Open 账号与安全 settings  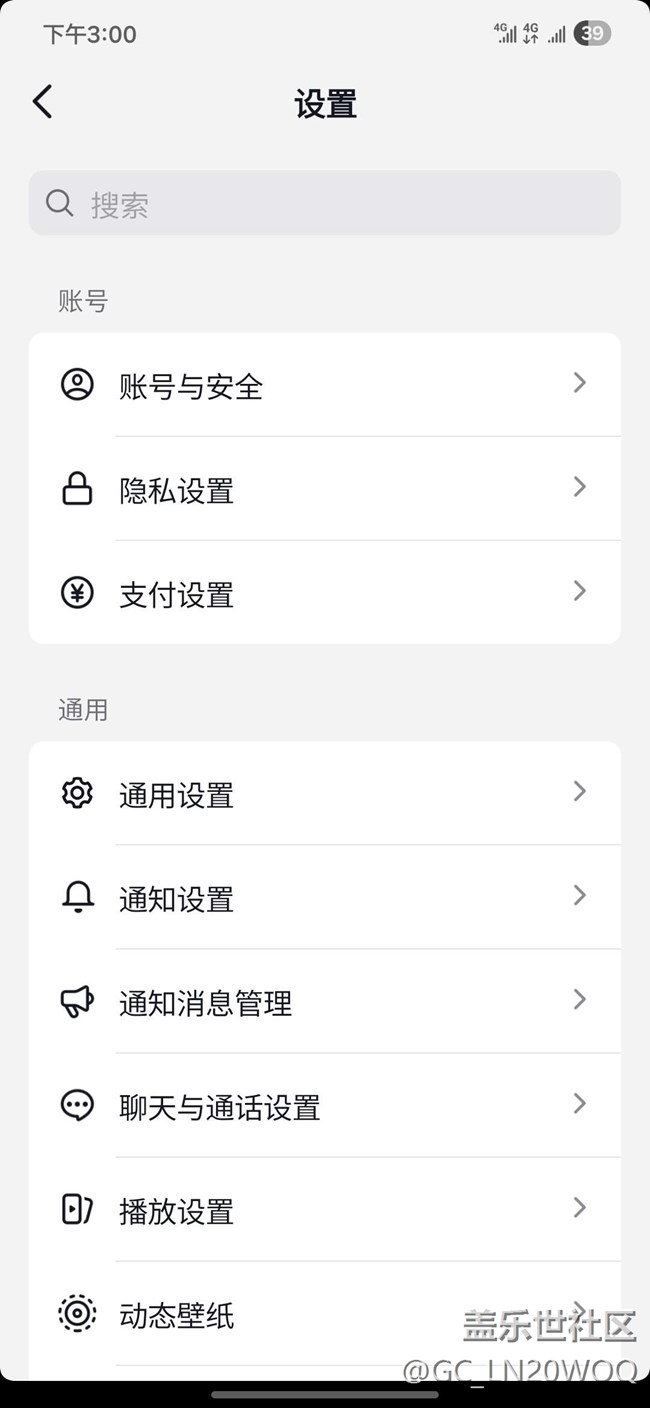point(324,385)
